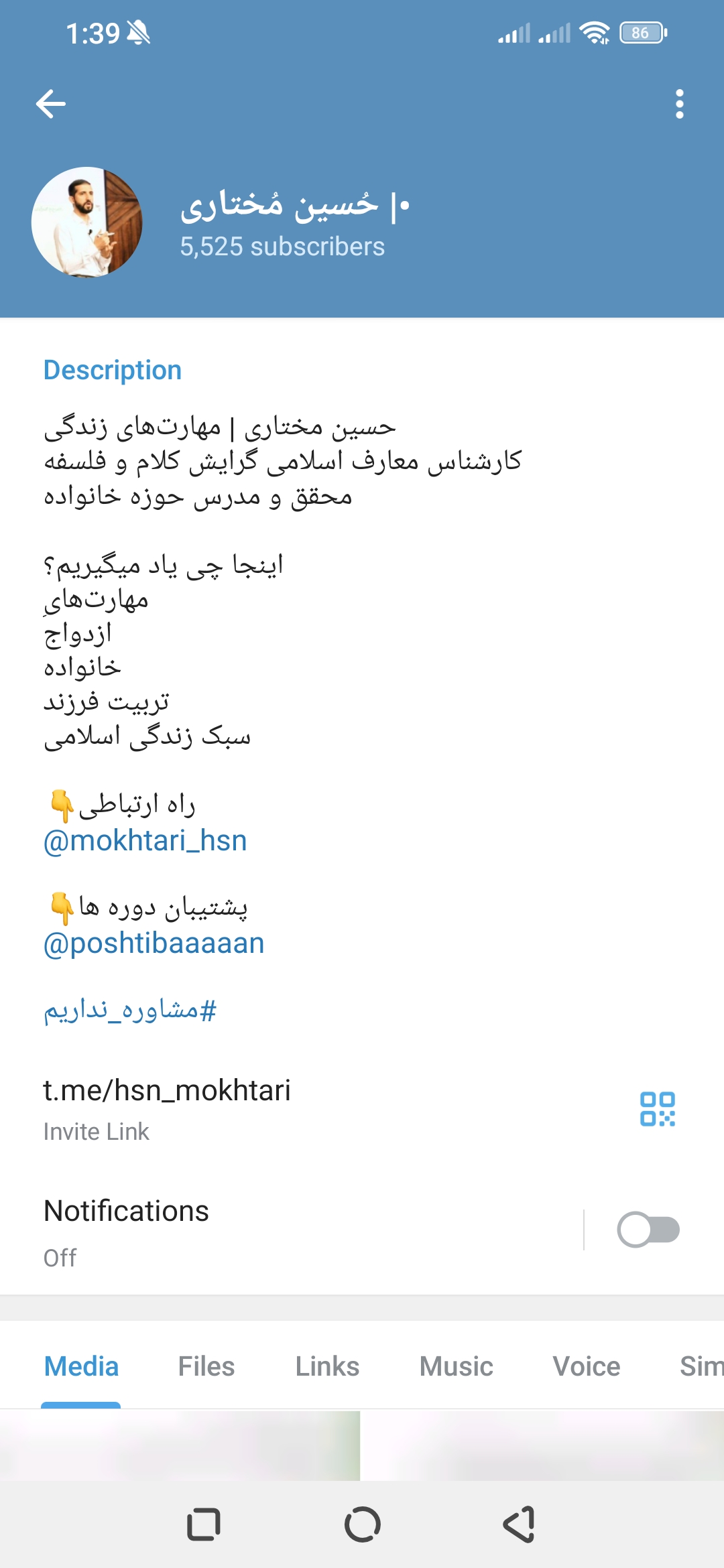The height and width of the screenshot is (1568, 724).
Task: Show the invite link QR code
Action: coord(657,1109)
